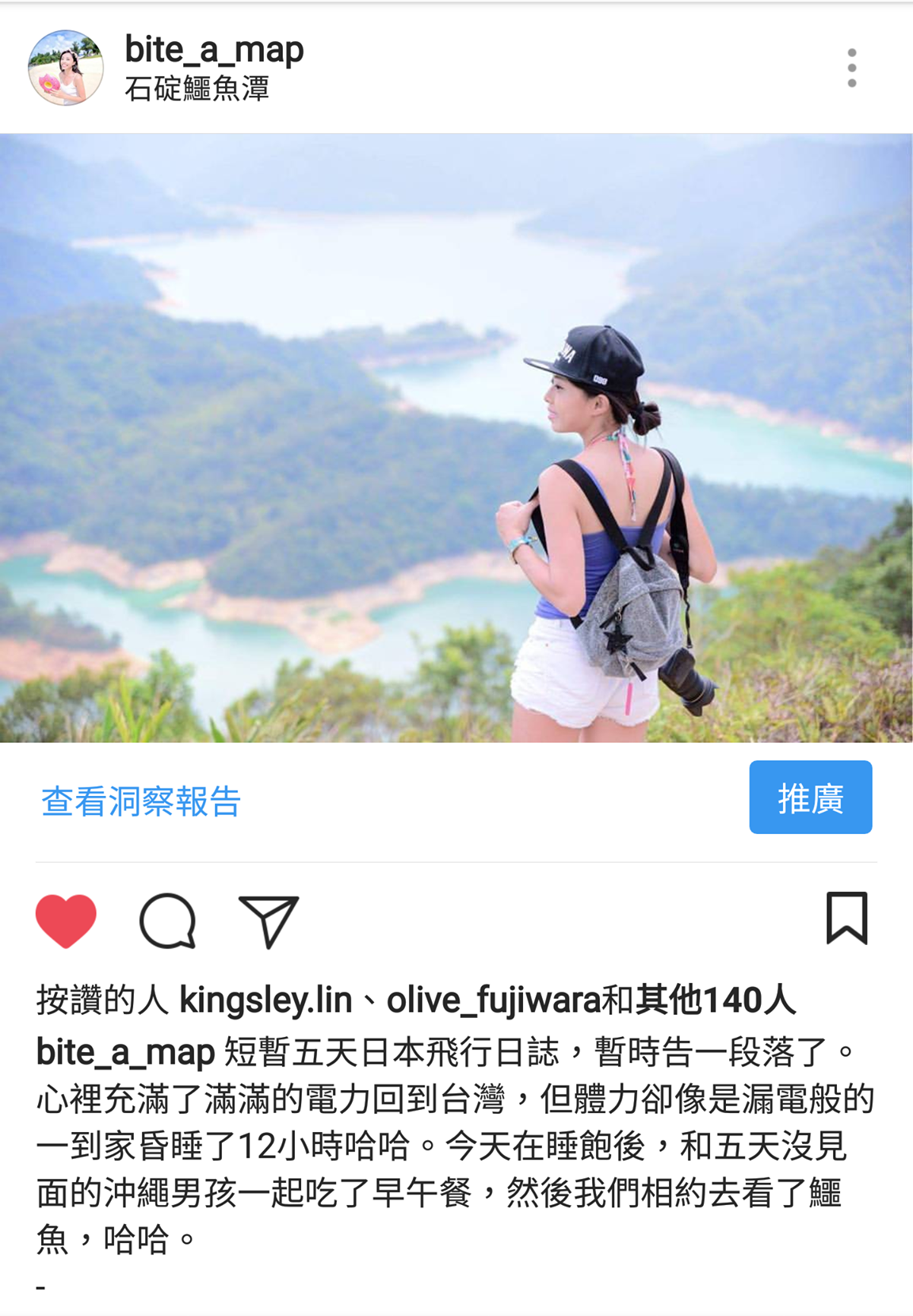The height and width of the screenshot is (1316, 913).
Task: Unlike the post with the red heart
Action: (x=66, y=920)
